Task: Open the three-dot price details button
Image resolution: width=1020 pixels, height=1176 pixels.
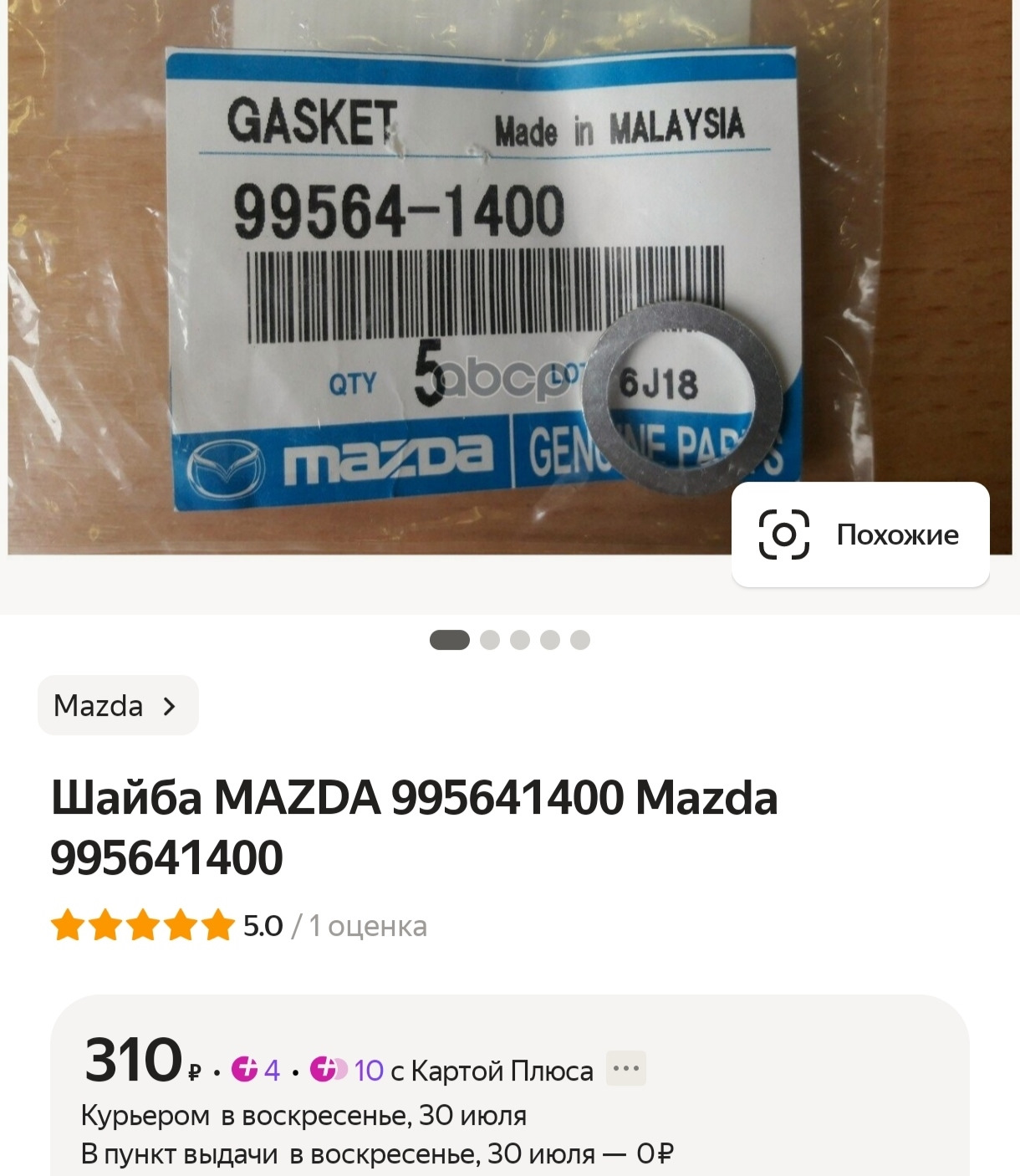Action: point(625,1068)
